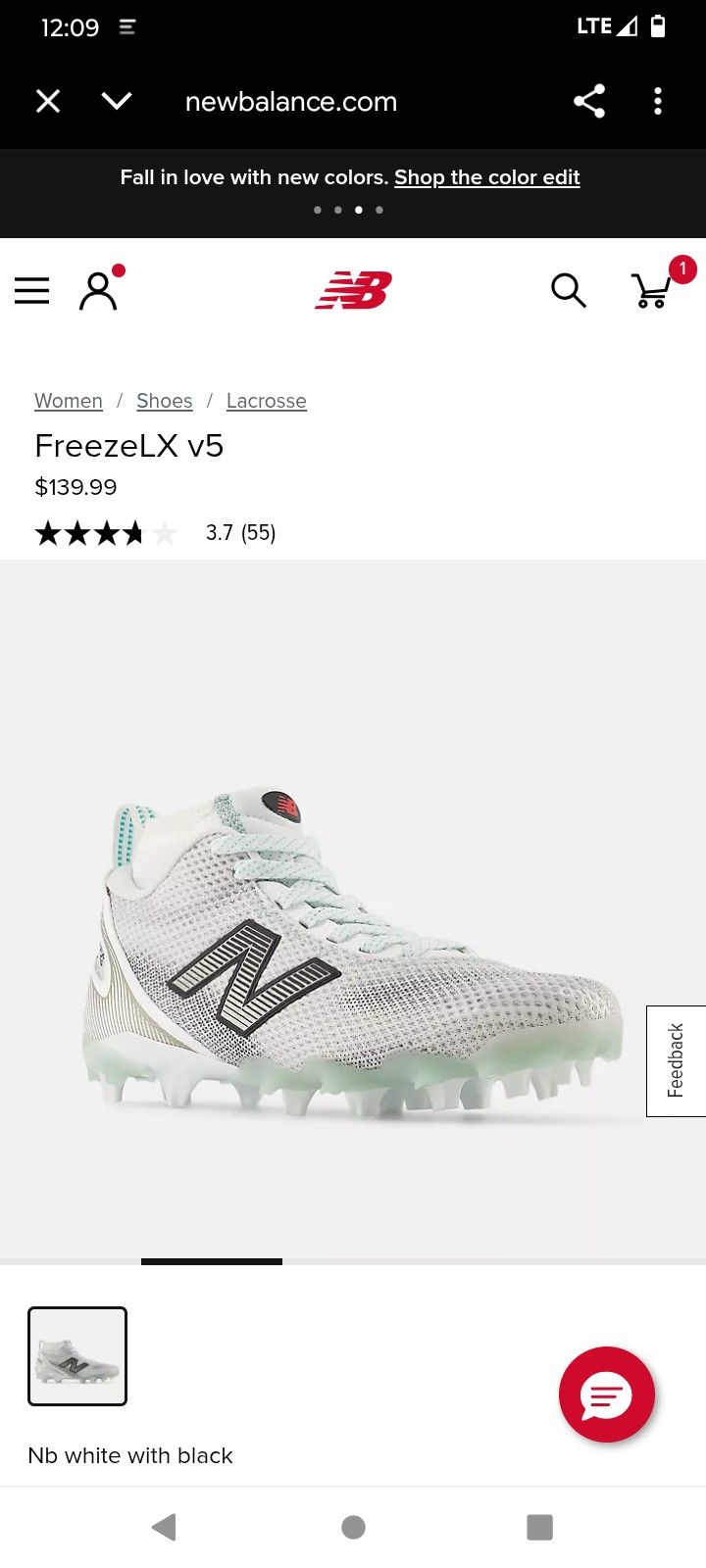Open the account profile icon

[x=98, y=291]
